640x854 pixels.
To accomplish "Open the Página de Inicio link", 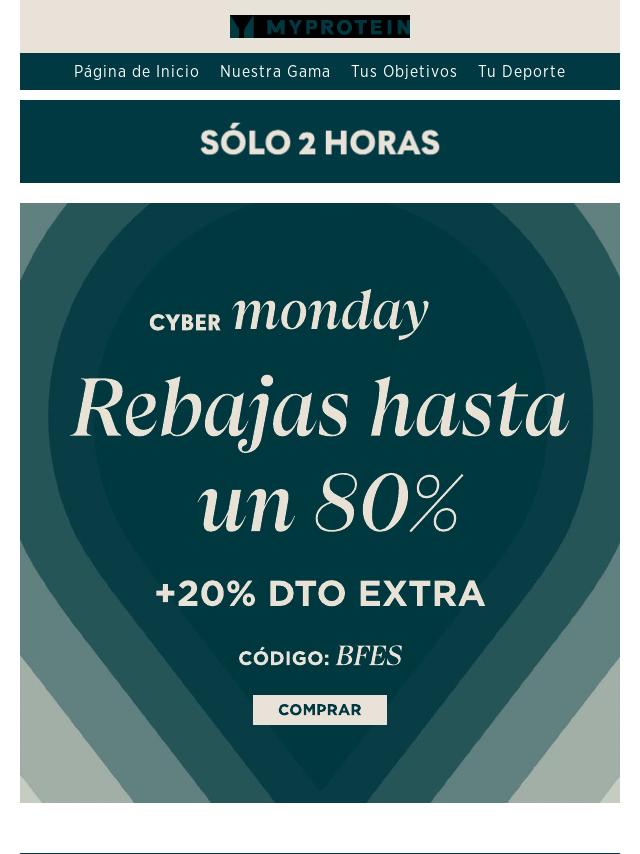I will tap(136, 72).
